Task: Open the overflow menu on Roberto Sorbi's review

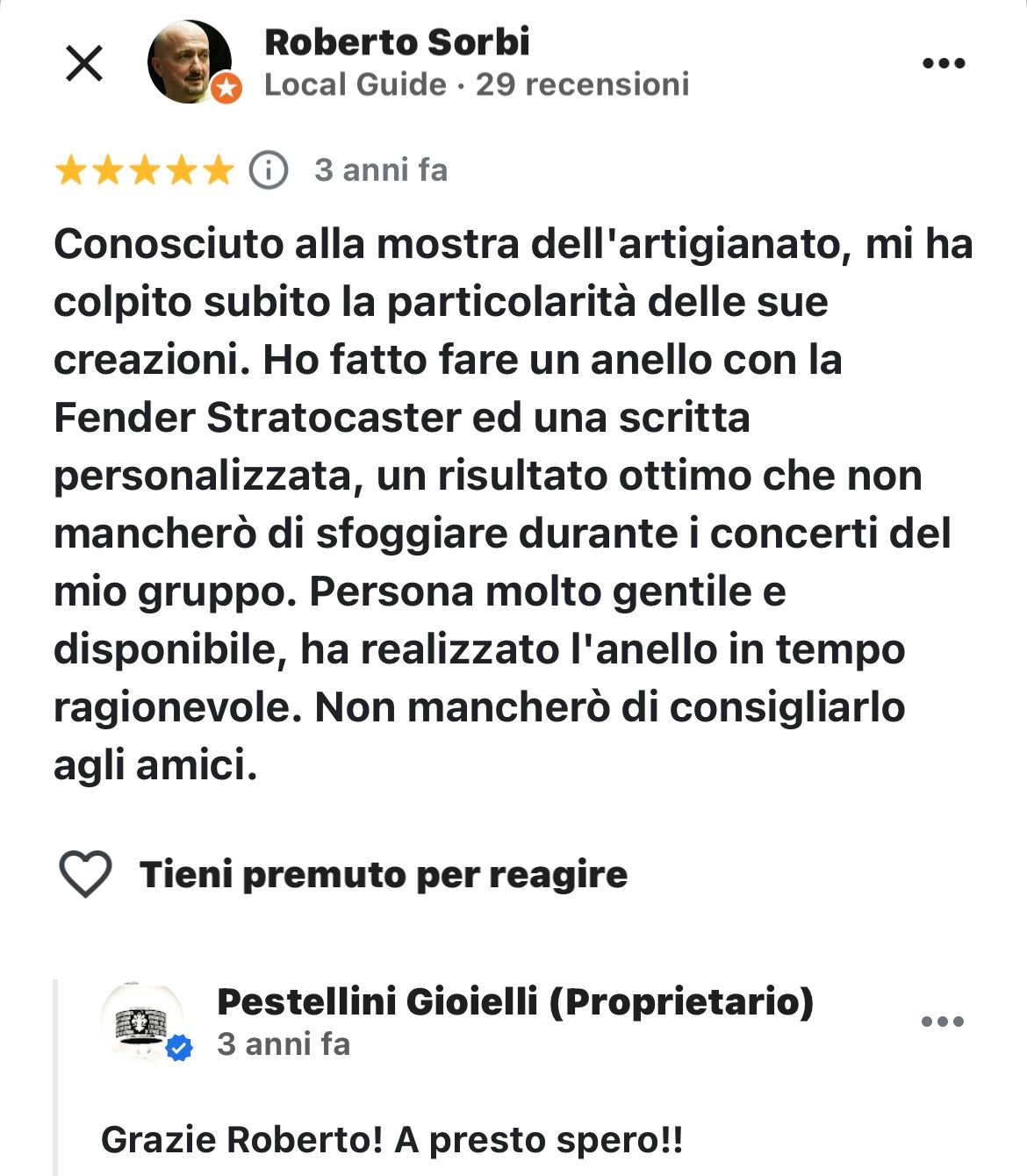Action: tap(944, 63)
